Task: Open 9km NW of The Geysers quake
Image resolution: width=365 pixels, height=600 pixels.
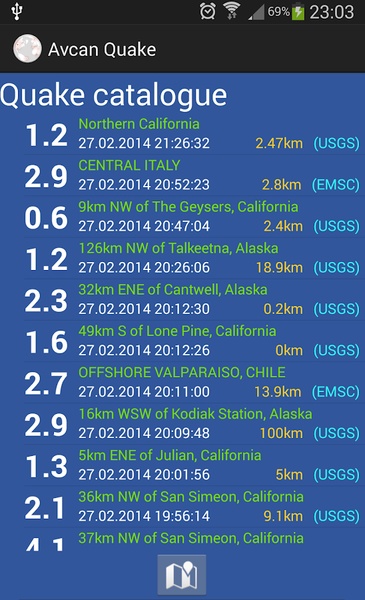Action: tap(191, 217)
